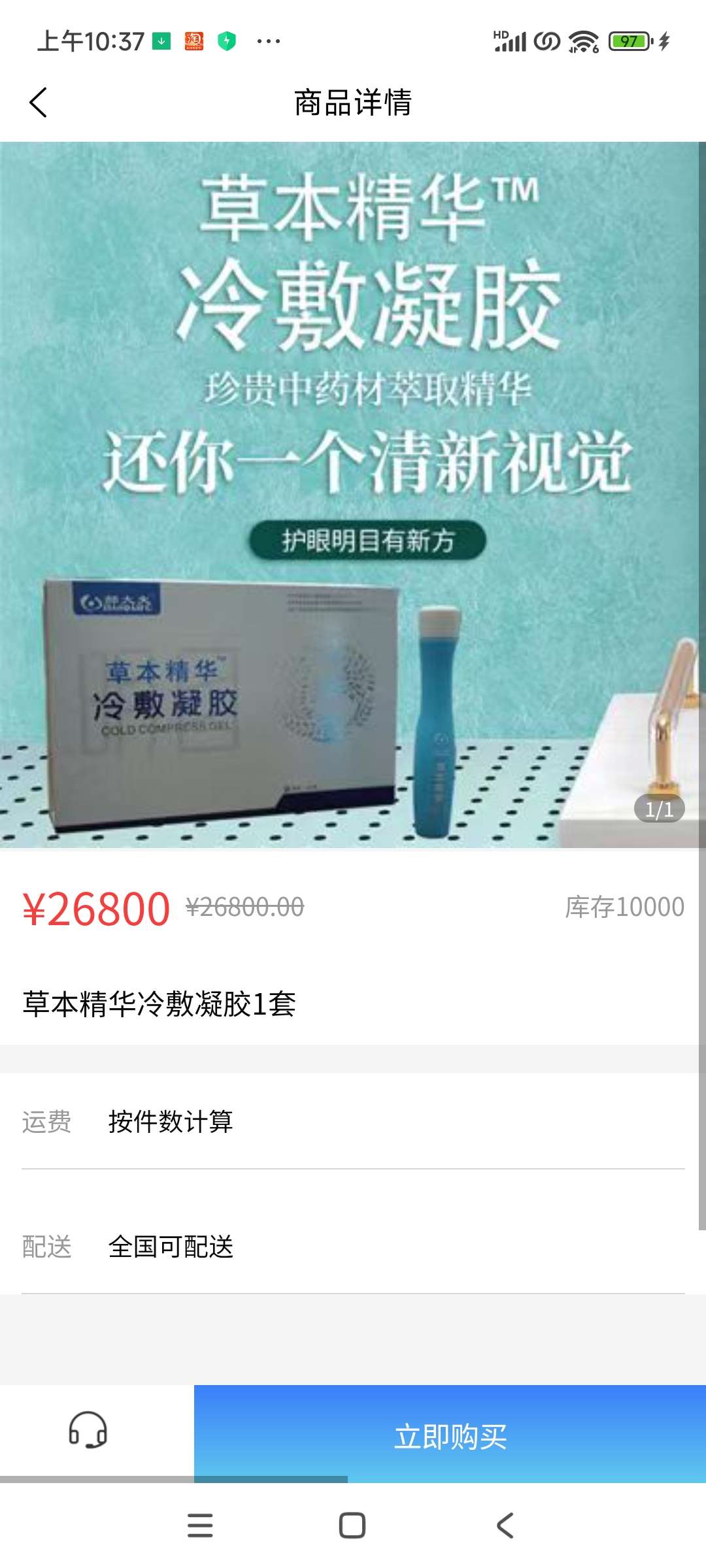This screenshot has height=1568, width=706.
Task: Open the product banner image
Action: coord(353,495)
